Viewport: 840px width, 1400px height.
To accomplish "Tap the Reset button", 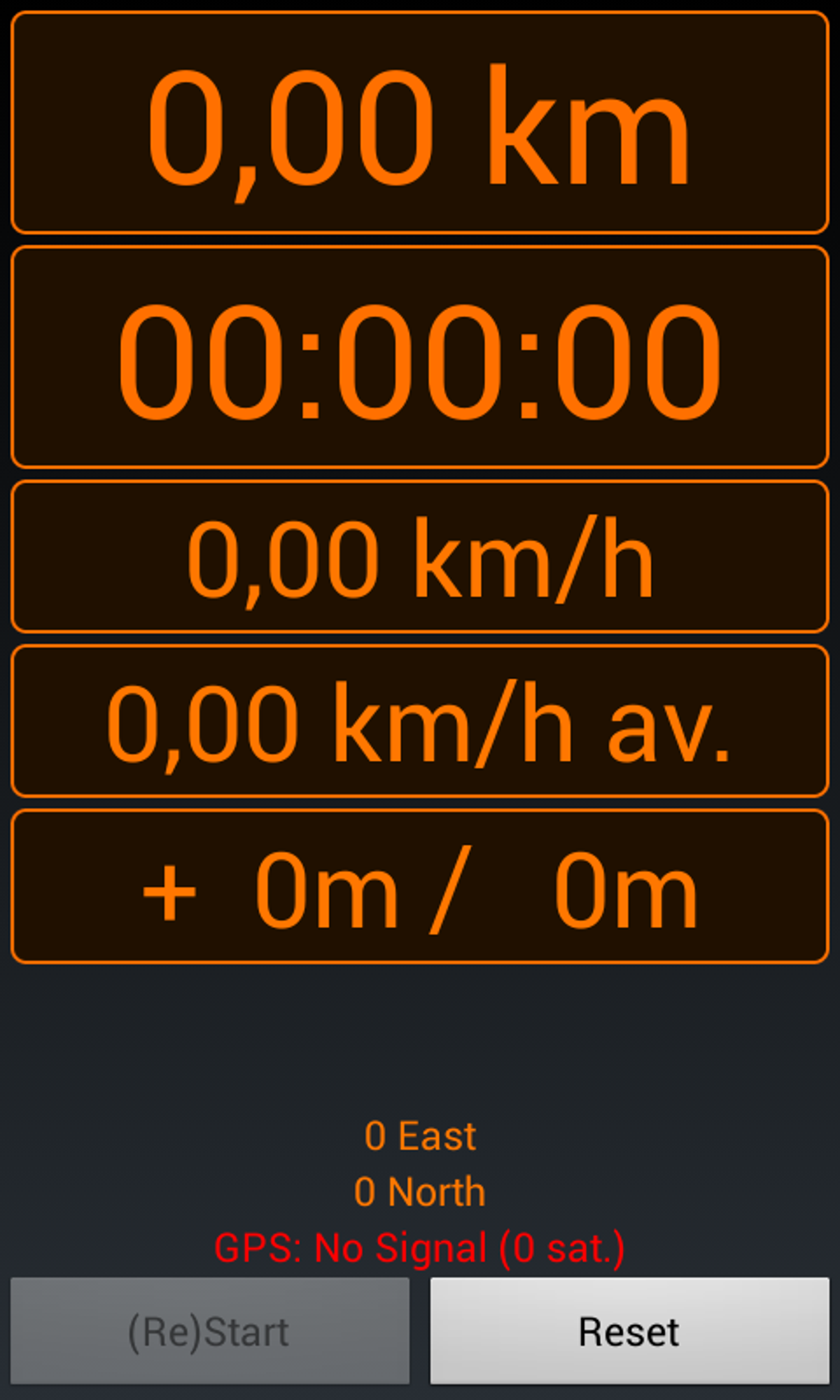I will 629,1331.
